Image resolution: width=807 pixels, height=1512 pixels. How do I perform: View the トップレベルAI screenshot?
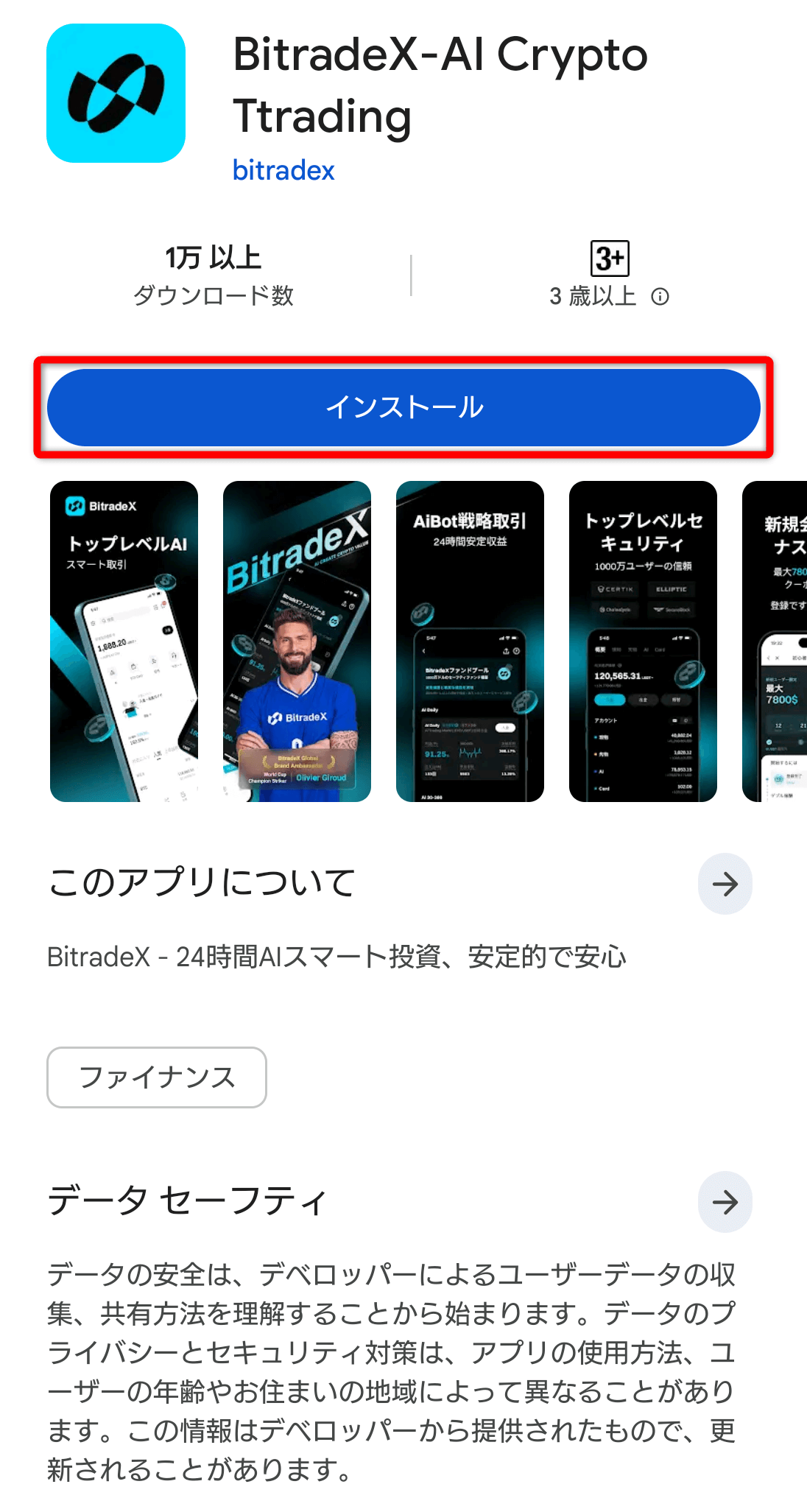[x=124, y=641]
